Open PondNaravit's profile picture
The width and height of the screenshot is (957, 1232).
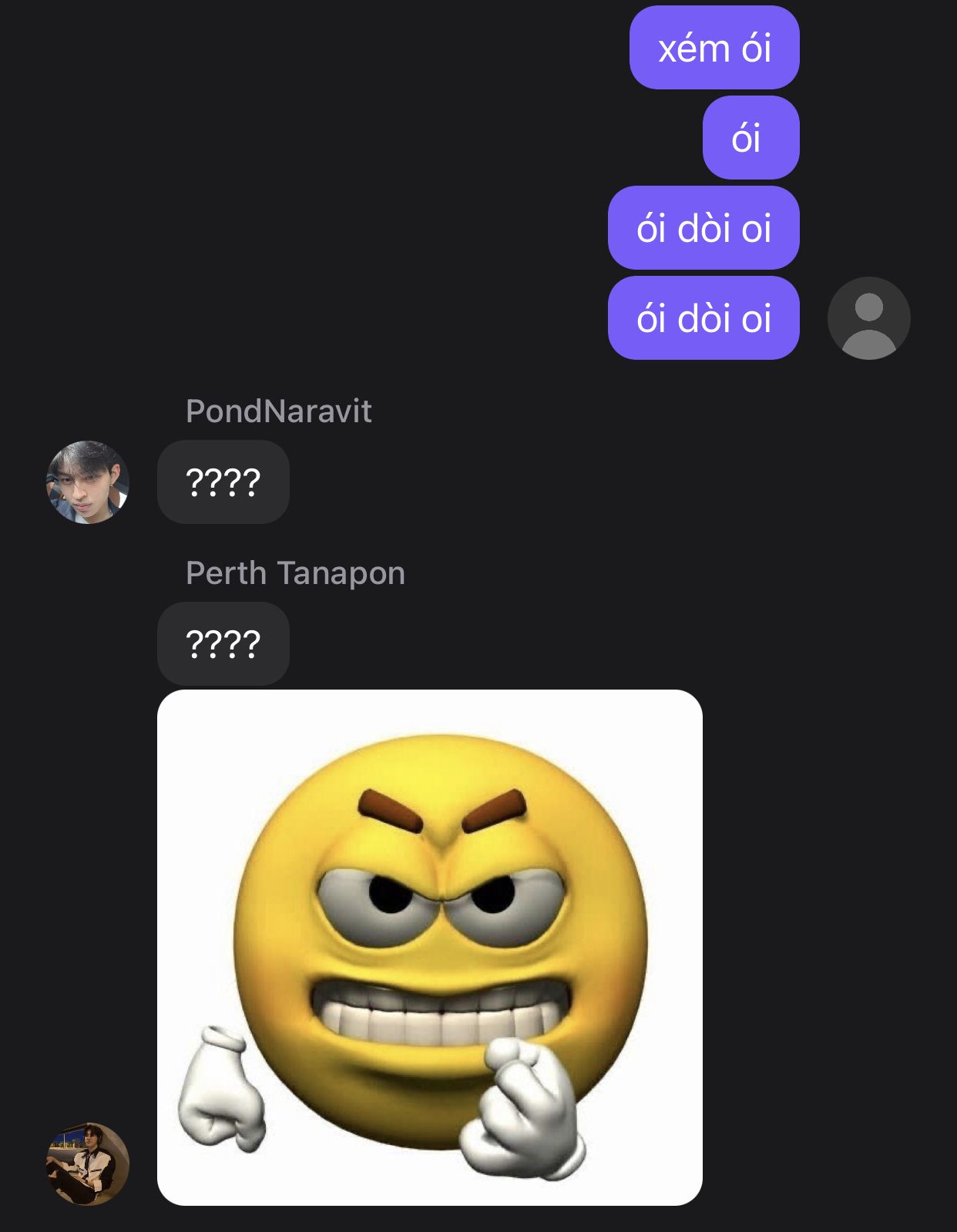point(88,482)
